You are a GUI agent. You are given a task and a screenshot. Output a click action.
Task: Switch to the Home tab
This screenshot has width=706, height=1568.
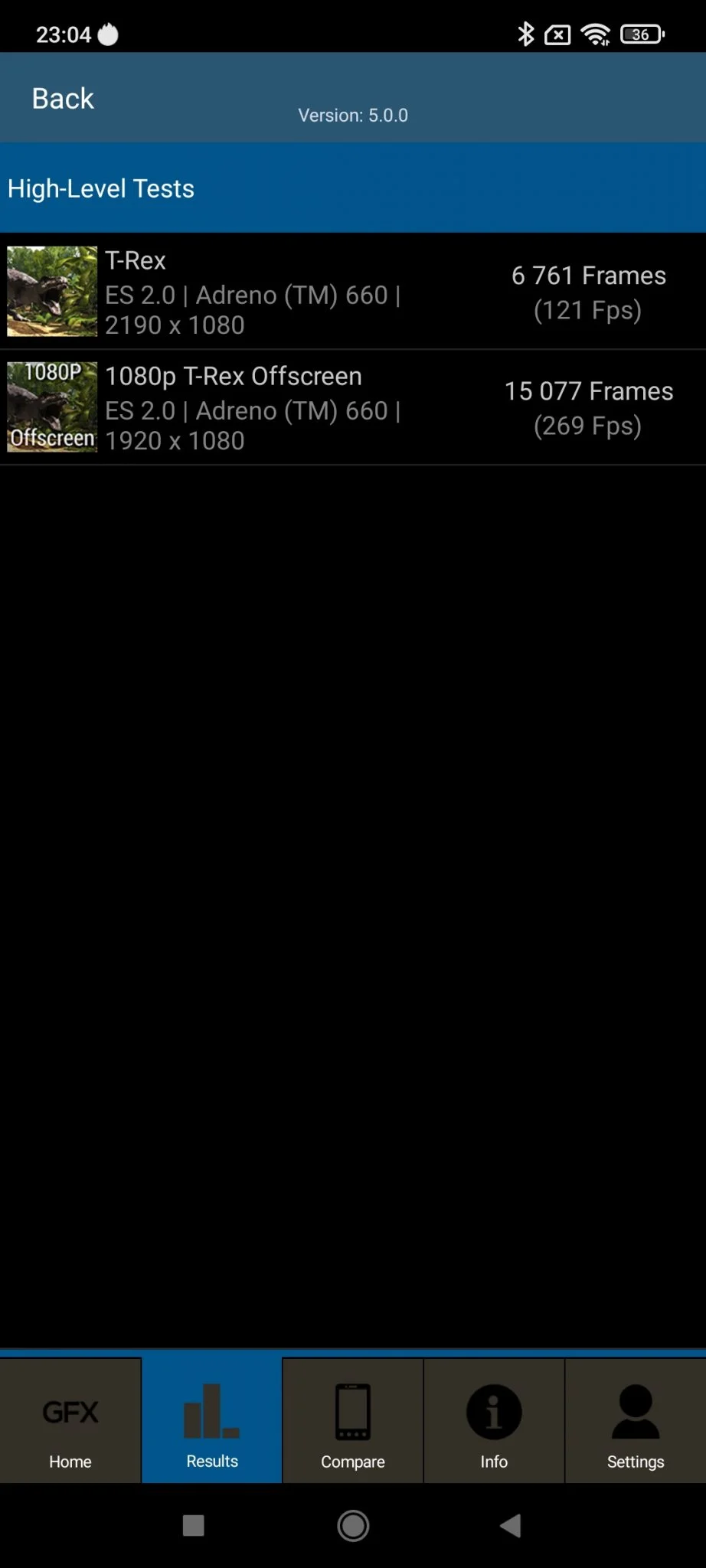(x=70, y=1423)
